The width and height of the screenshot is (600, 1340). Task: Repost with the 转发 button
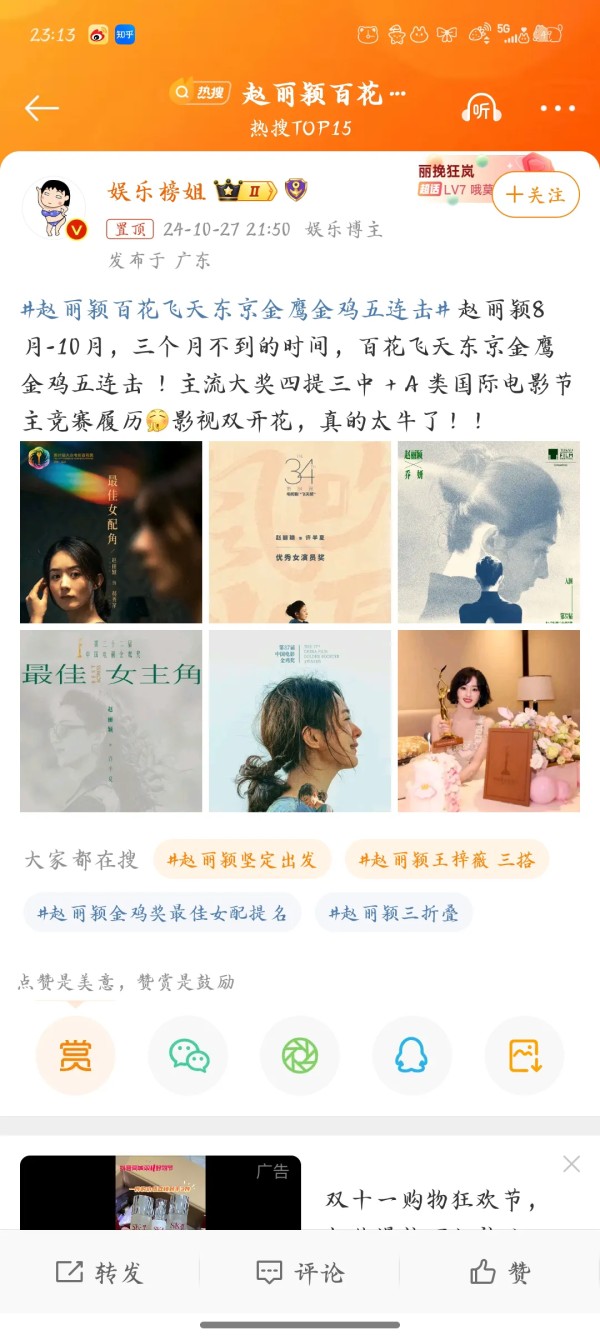pos(100,1272)
